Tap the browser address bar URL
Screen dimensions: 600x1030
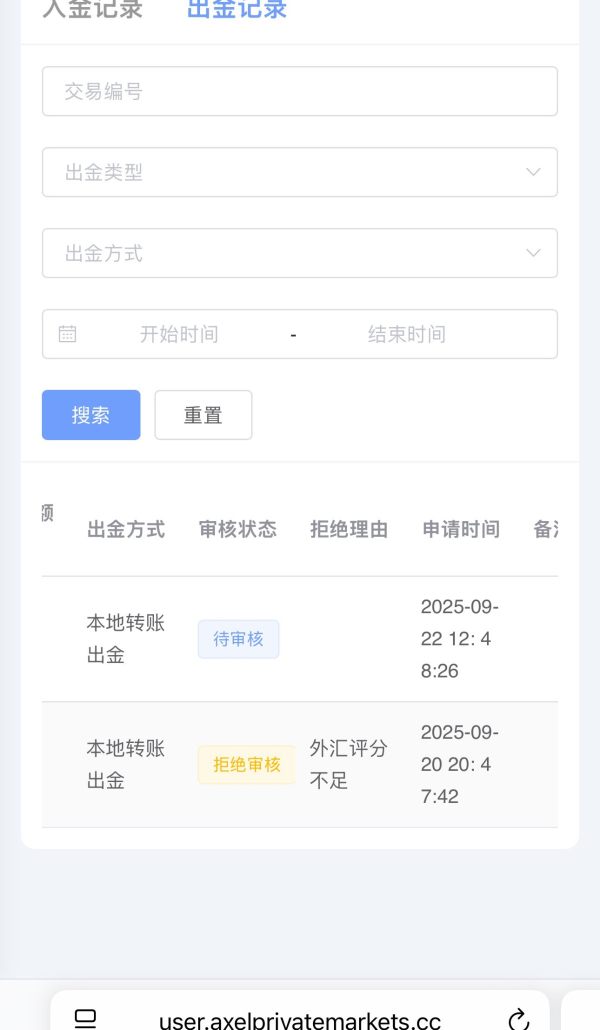pos(300,1020)
